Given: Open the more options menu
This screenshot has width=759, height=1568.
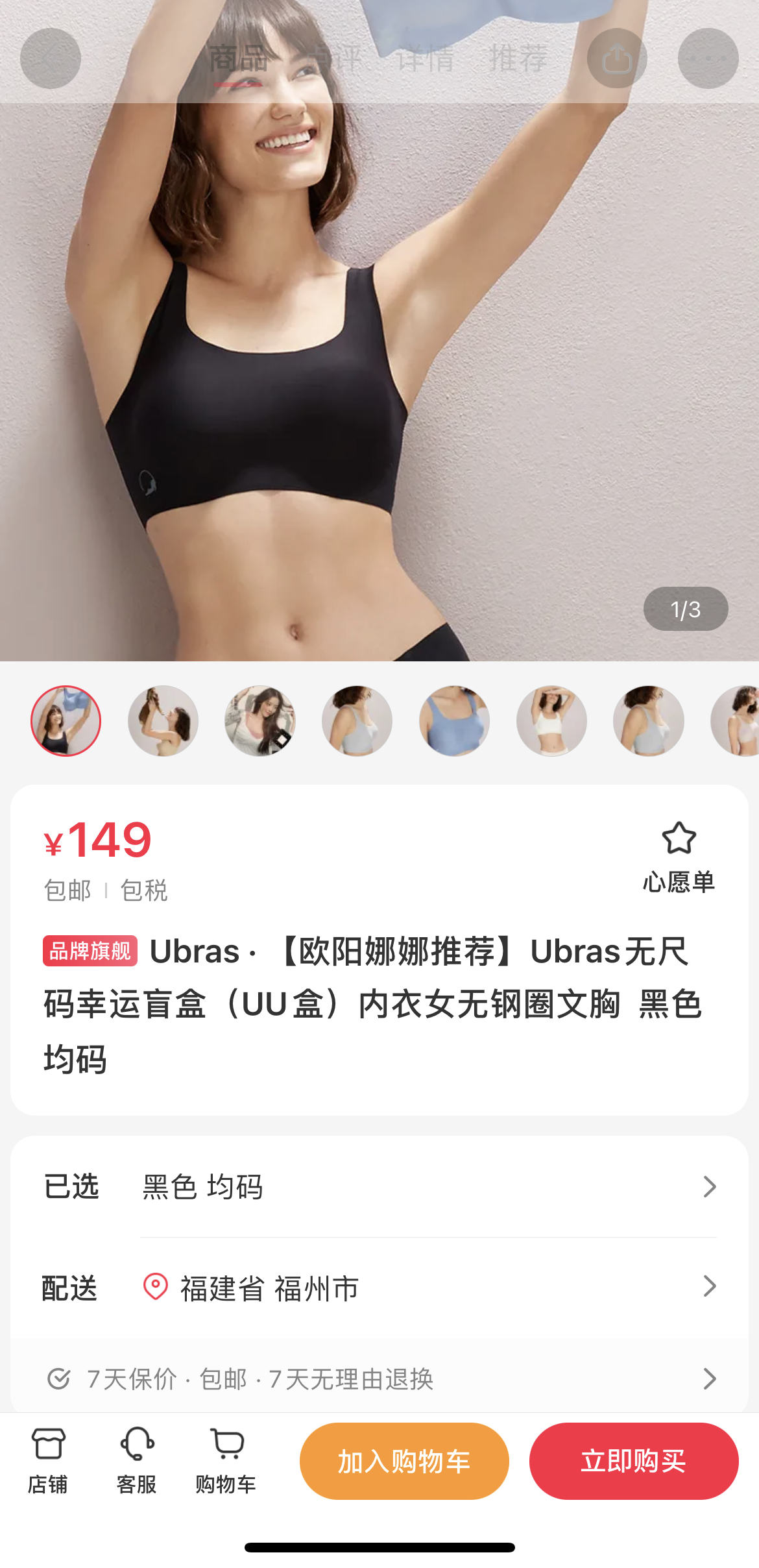Looking at the screenshot, I should coord(708,58).
